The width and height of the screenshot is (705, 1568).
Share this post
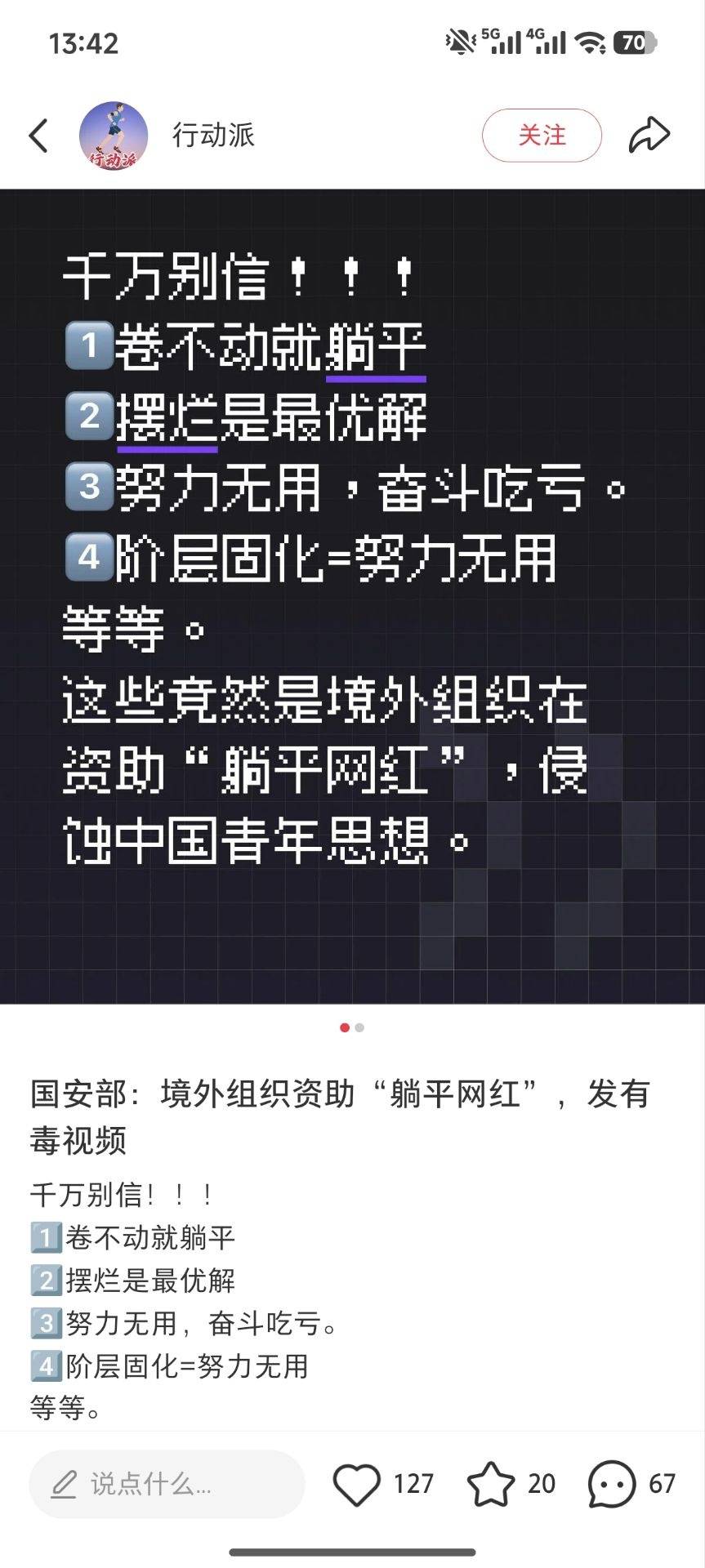649,136
